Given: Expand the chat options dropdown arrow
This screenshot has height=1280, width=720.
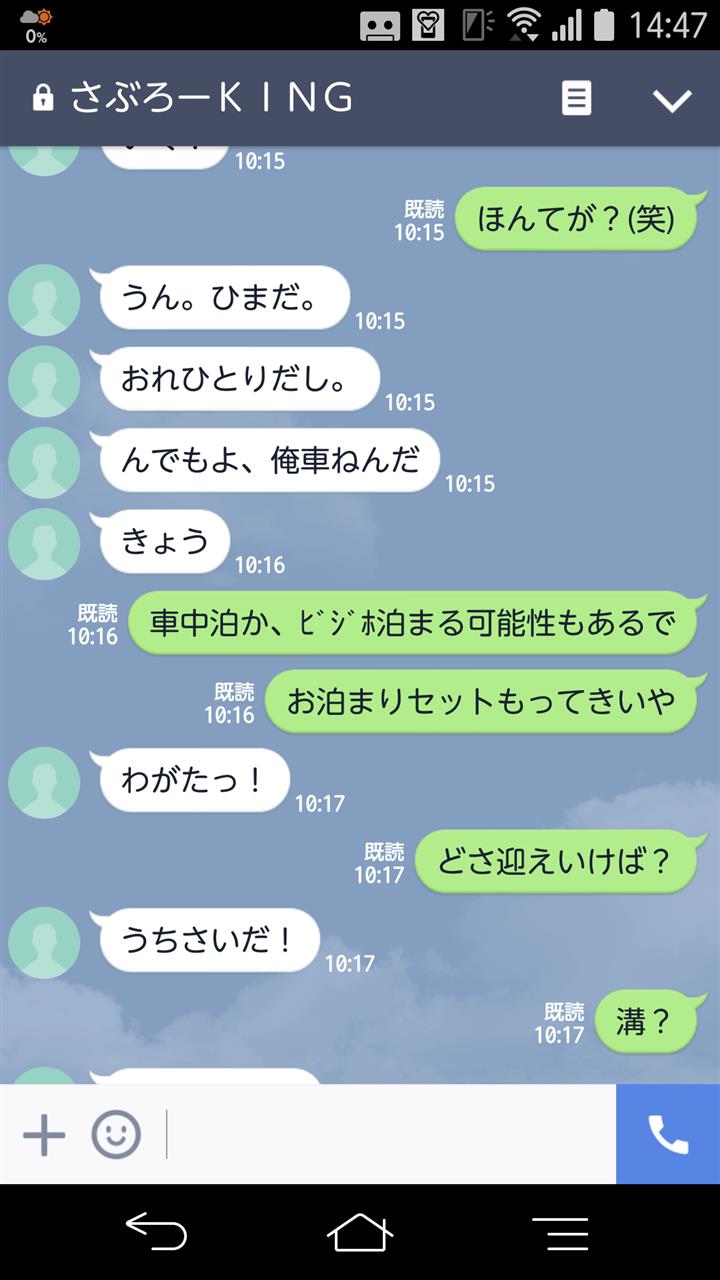Looking at the screenshot, I should pos(672,99).
